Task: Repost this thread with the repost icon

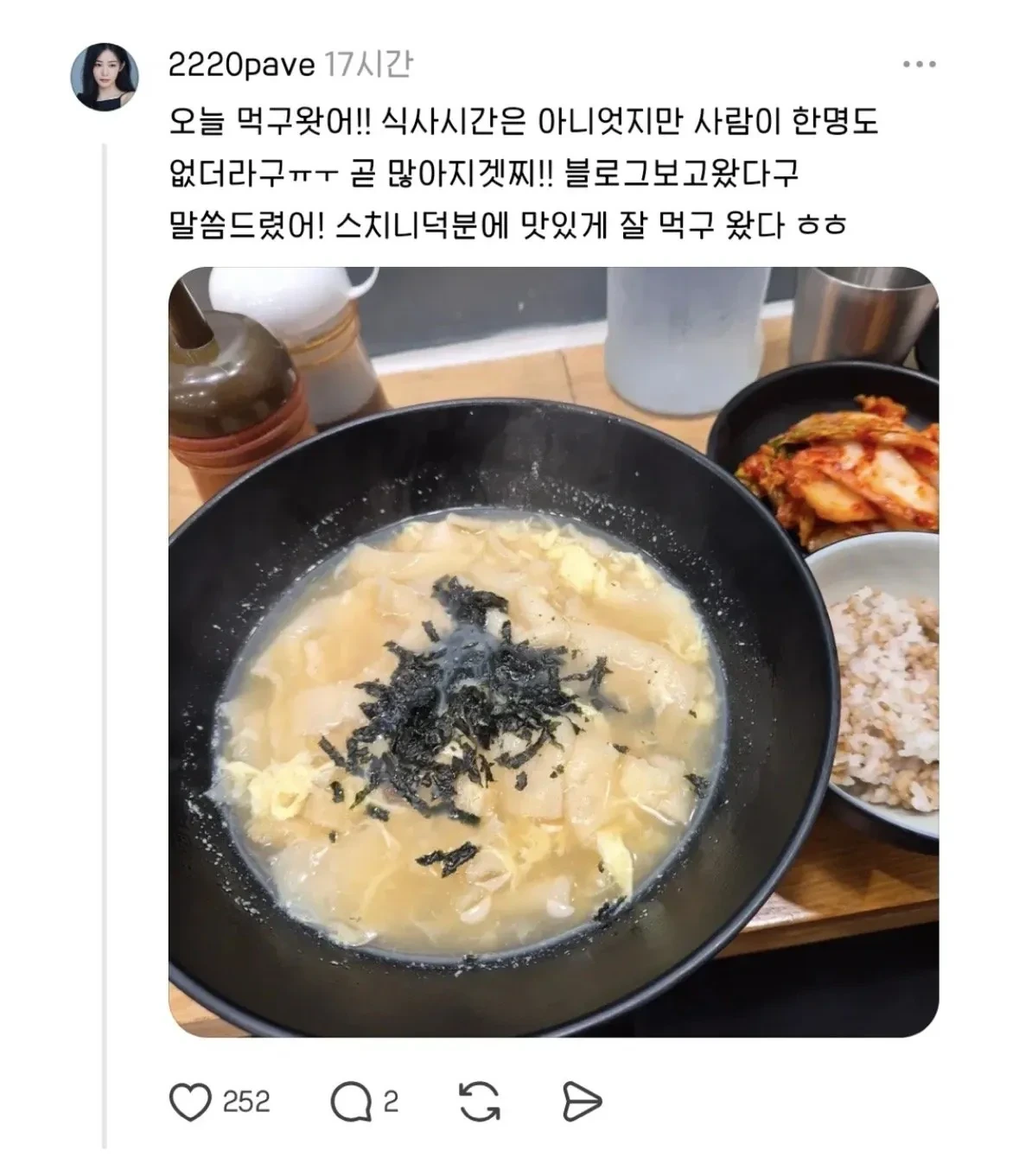Action: [x=478, y=1102]
